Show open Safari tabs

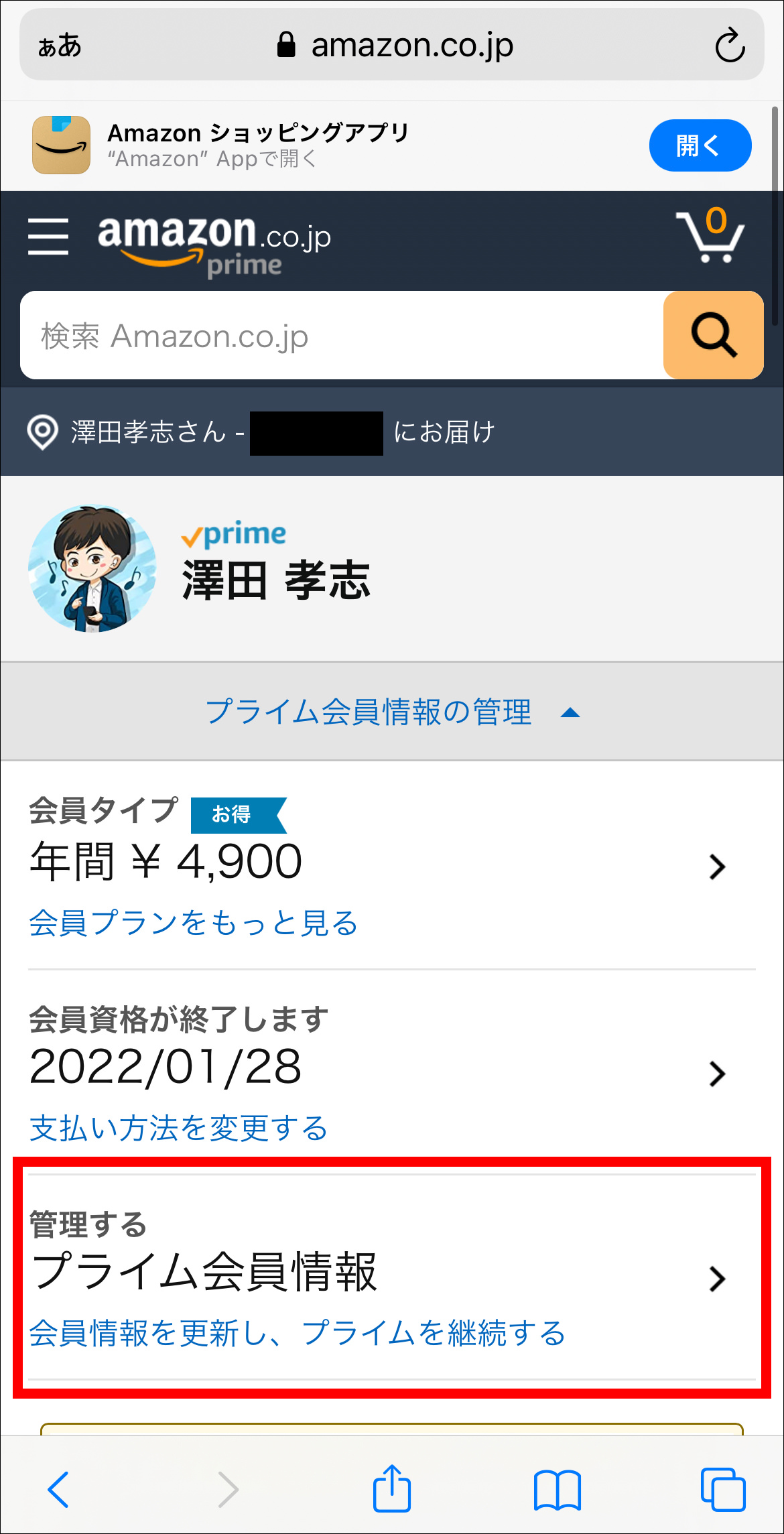click(722, 1490)
